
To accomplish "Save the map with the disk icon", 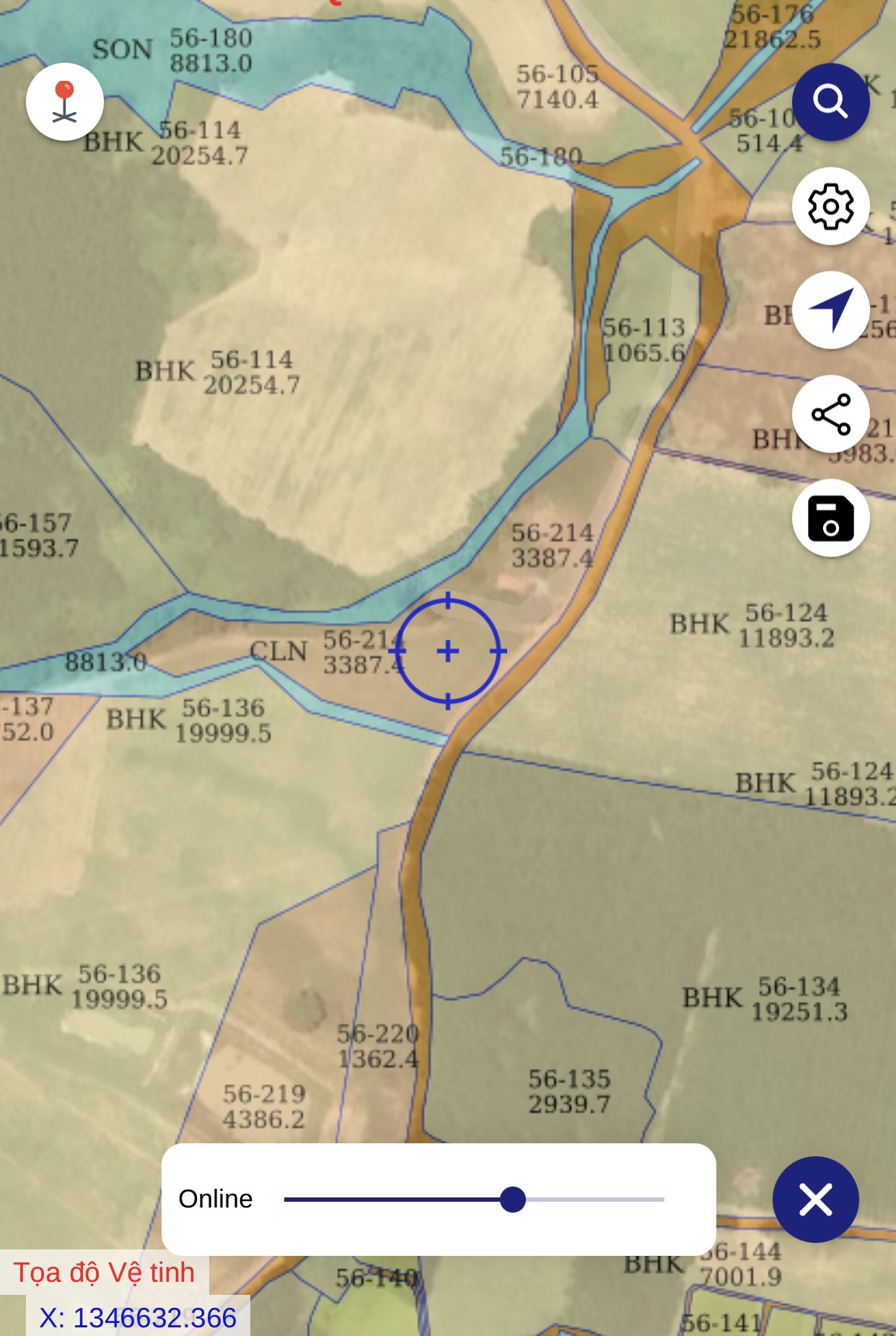I will tap(830, 518).
